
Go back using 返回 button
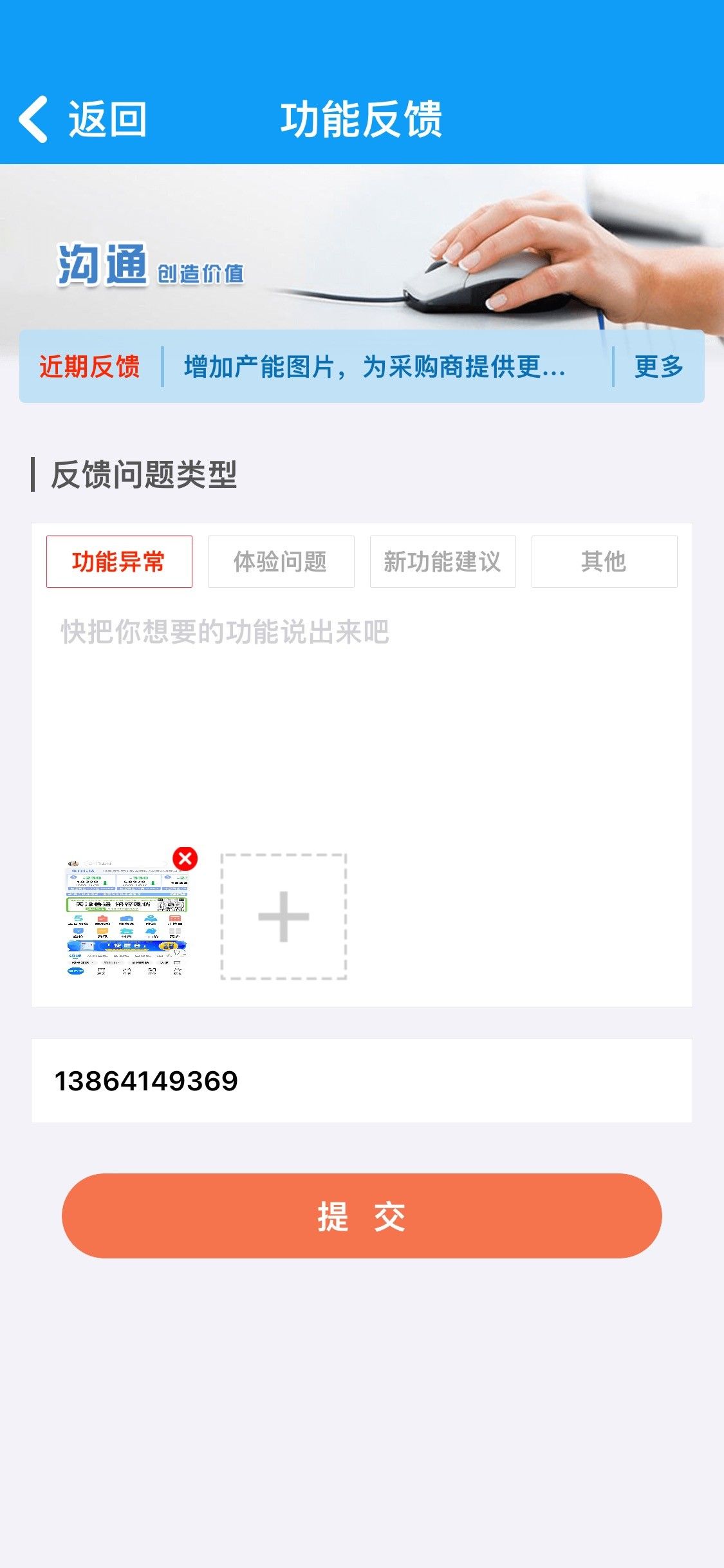pos(82,120)
